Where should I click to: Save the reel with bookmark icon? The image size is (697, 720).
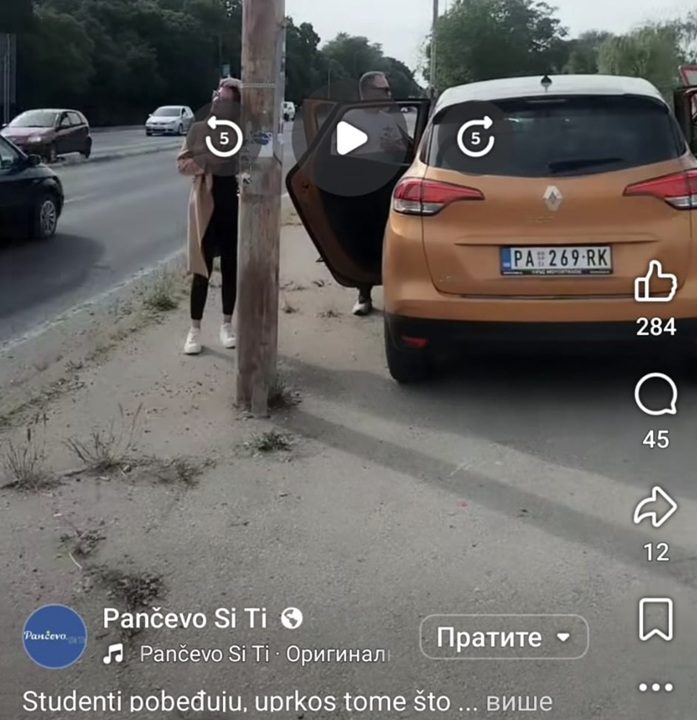pyautogui.click(x=656, y=619)
